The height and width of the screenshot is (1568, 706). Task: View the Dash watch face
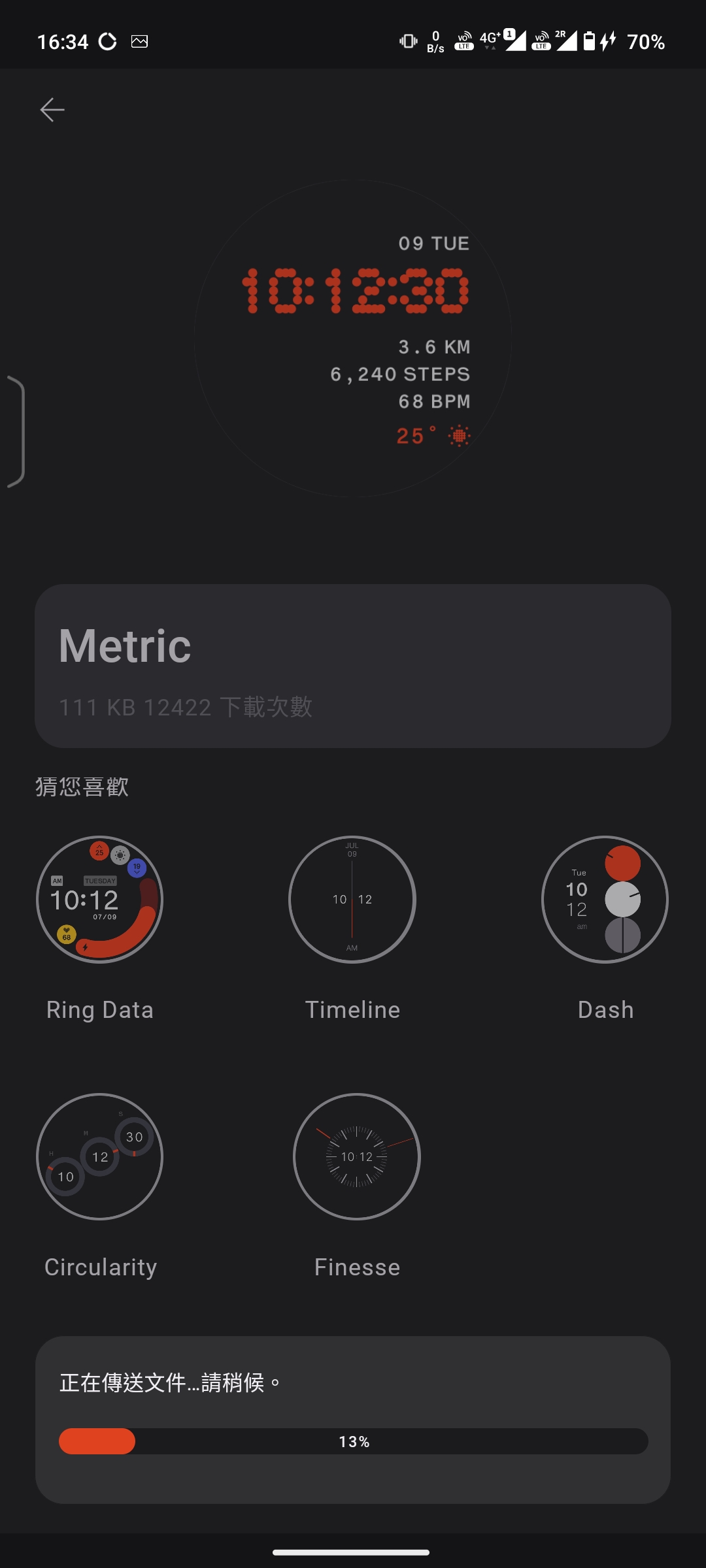tap(605, 900)
